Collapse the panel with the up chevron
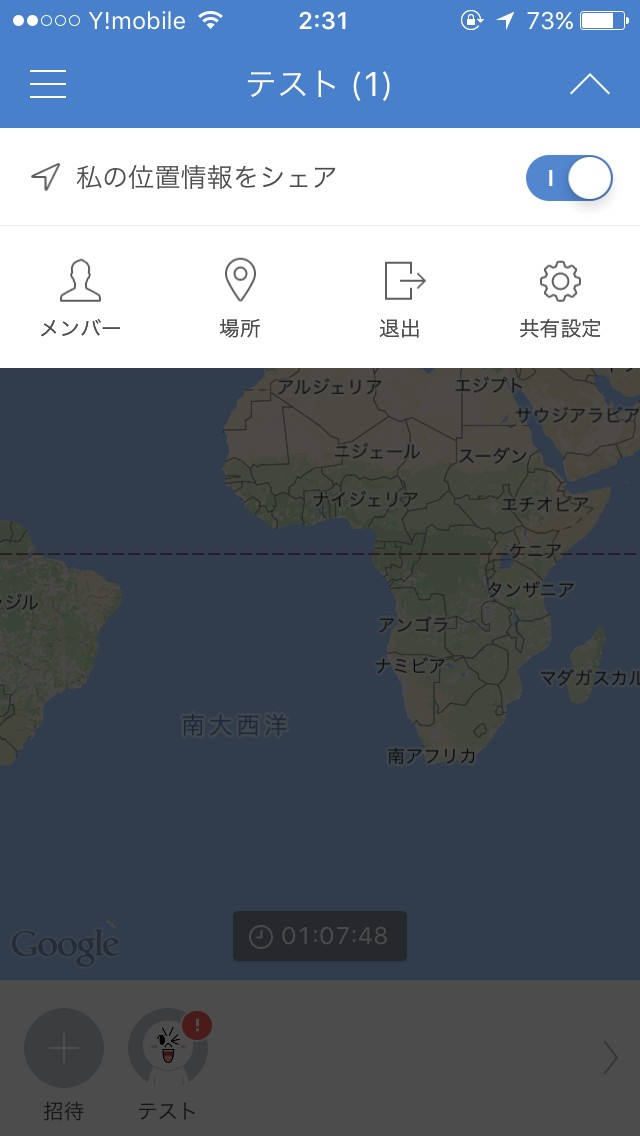This screenshot has height=1136, width=640. tap(589, 84)
